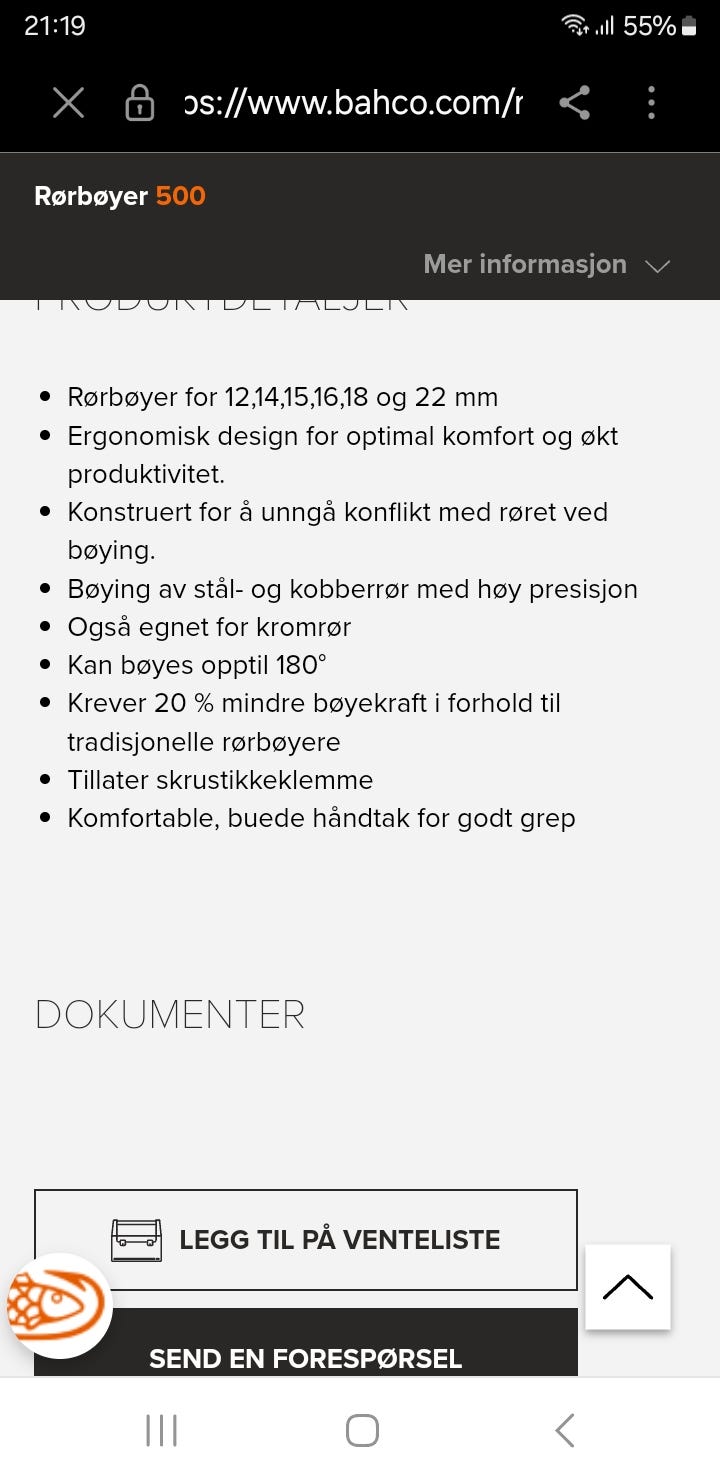The width and height of the screenshot is (720, 1480).
Task: Expand the Mer informasjon section
Action: click(x=525, y=265)
